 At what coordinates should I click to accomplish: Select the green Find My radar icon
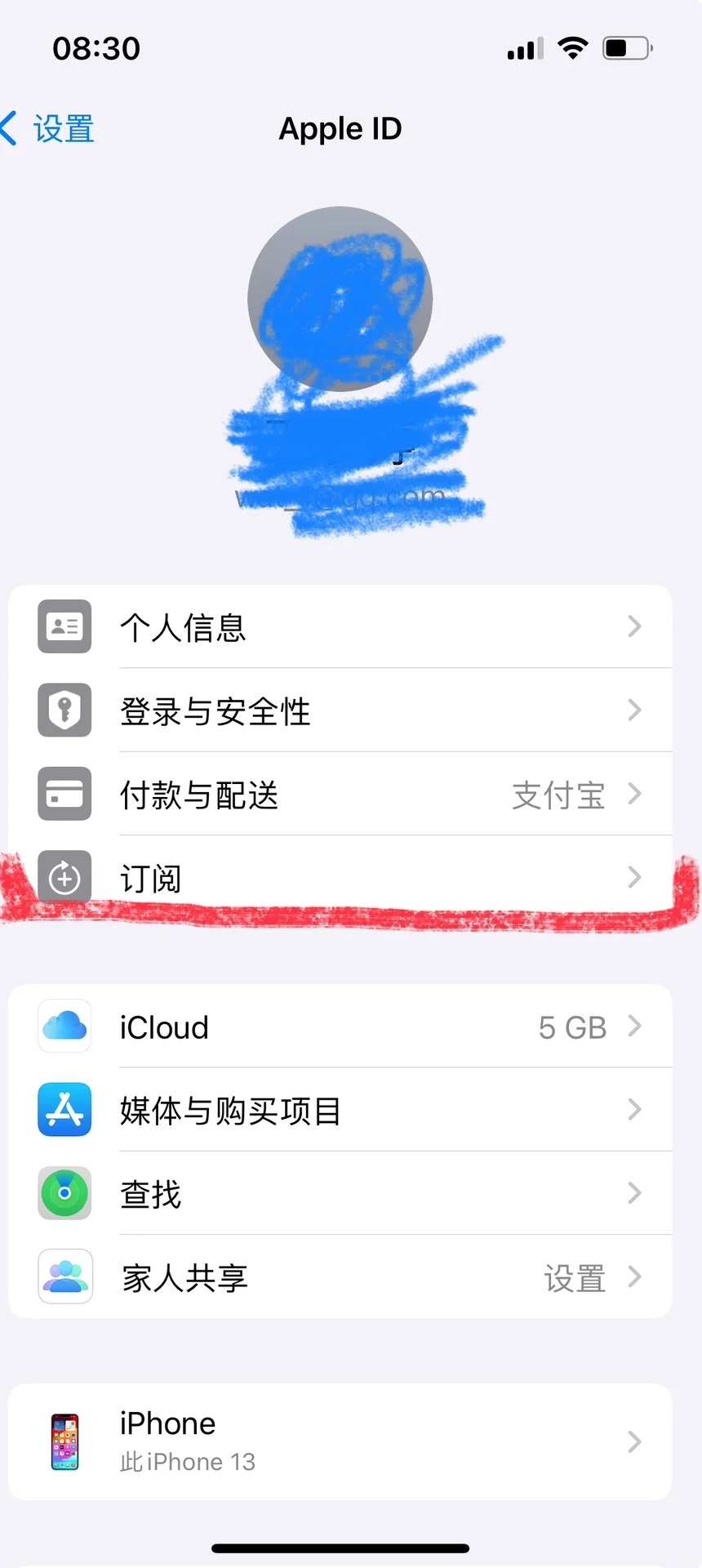click(64, 1193)
